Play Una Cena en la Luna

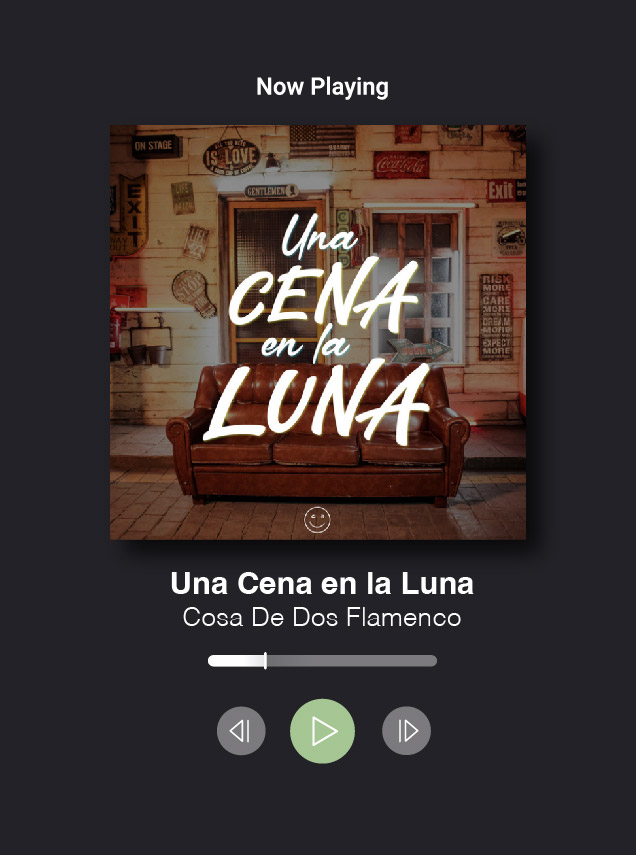[322, 731]
